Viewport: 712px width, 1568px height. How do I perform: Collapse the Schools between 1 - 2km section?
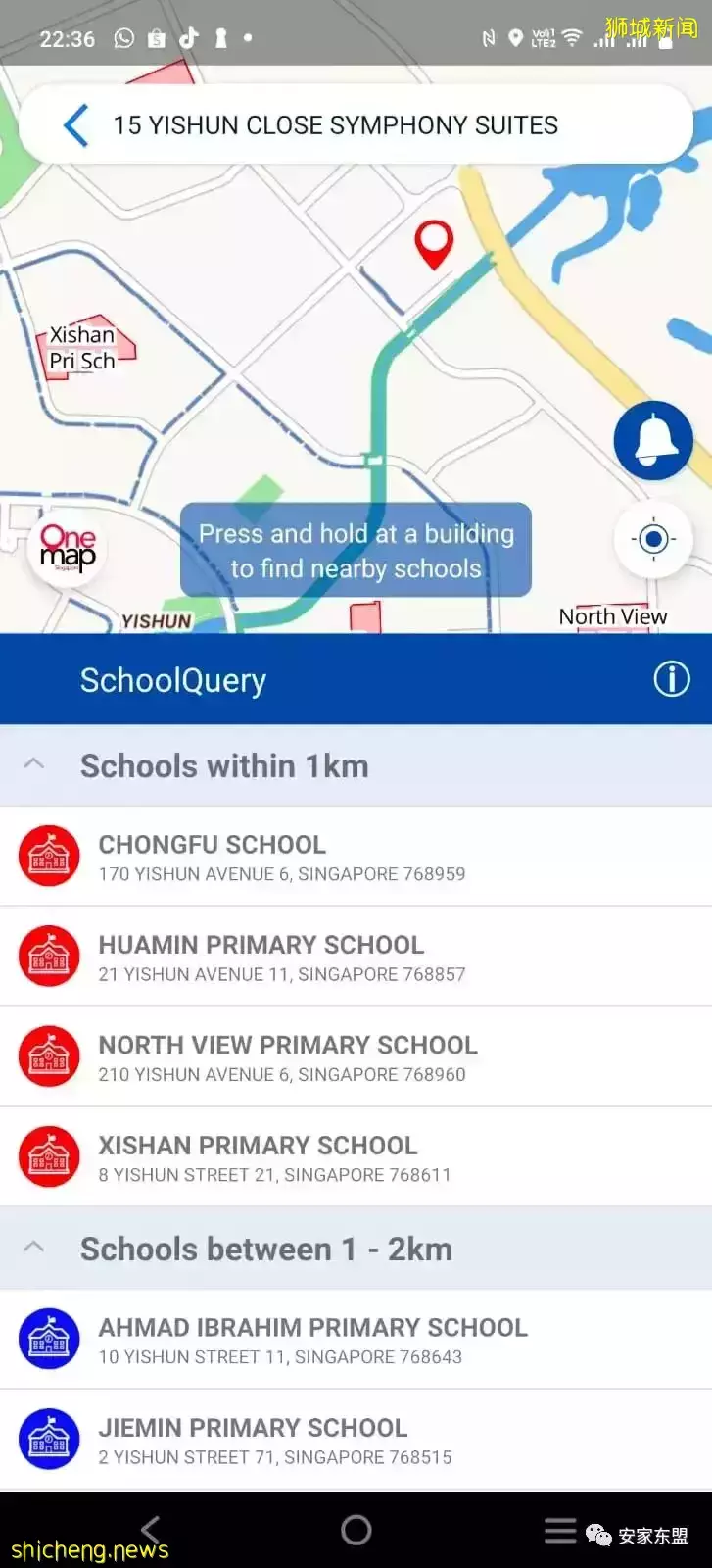point(33,1249)
